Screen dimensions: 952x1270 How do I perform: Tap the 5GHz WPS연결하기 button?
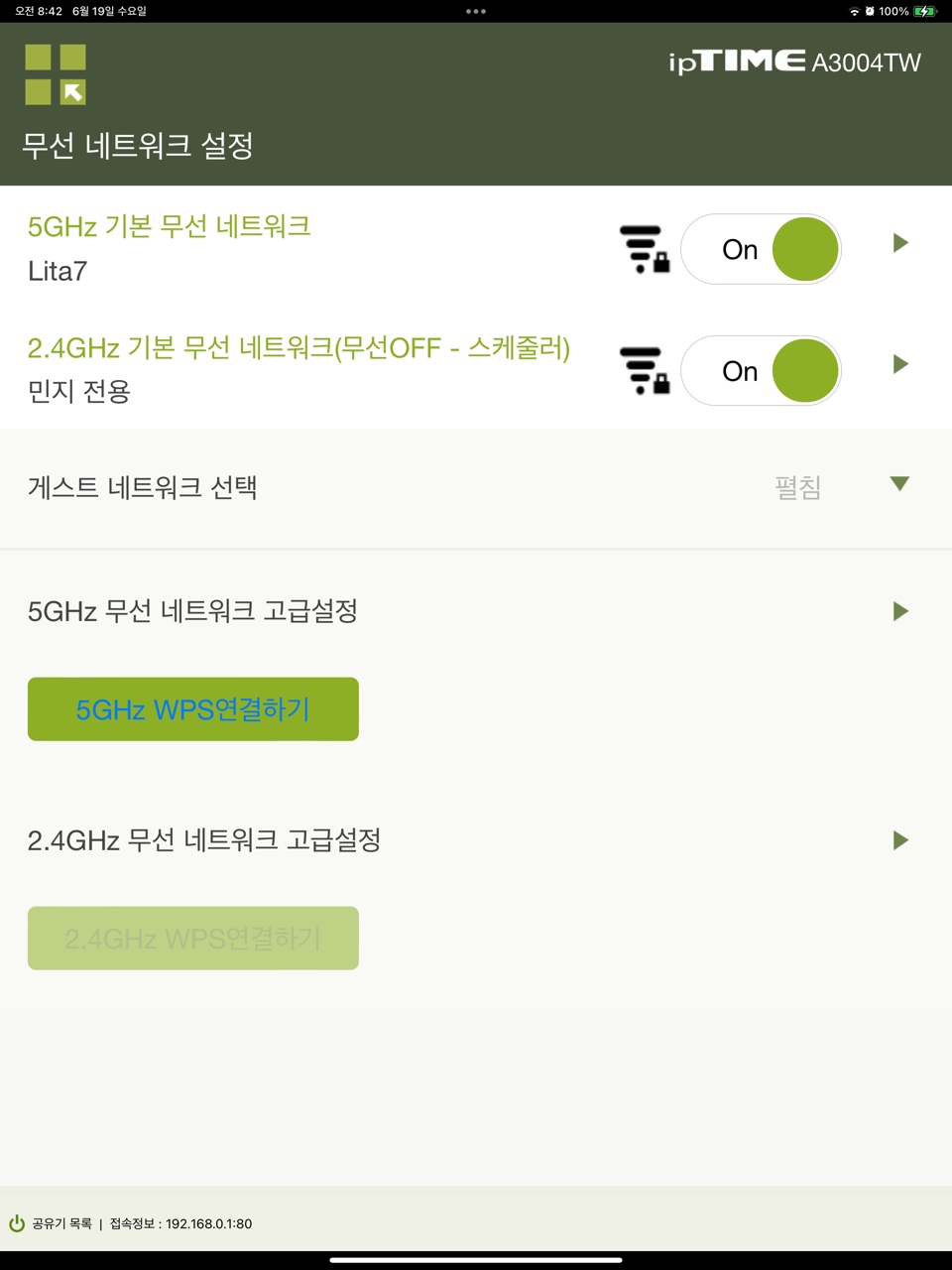193,709
